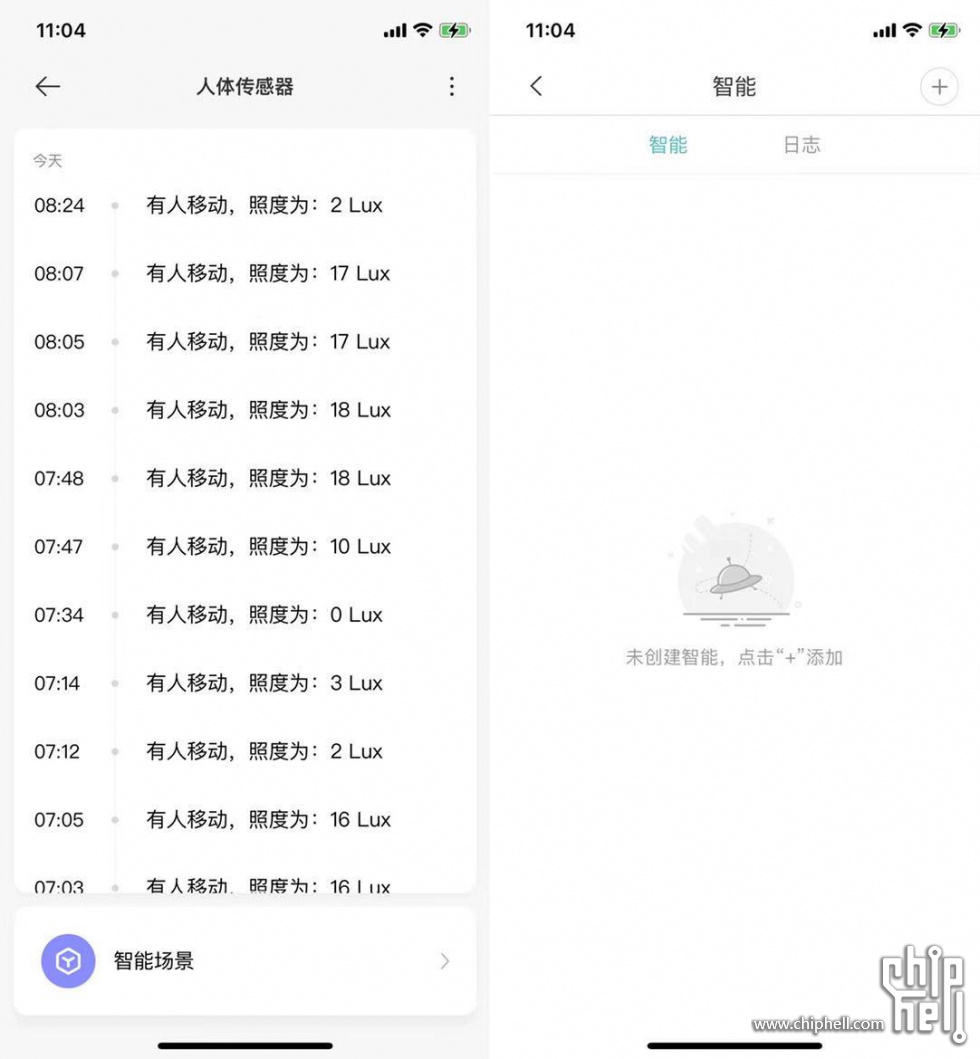Screen dimensions: 980x1059
Task: Add a new 智能 with the plus button
Action: [938, 87]
